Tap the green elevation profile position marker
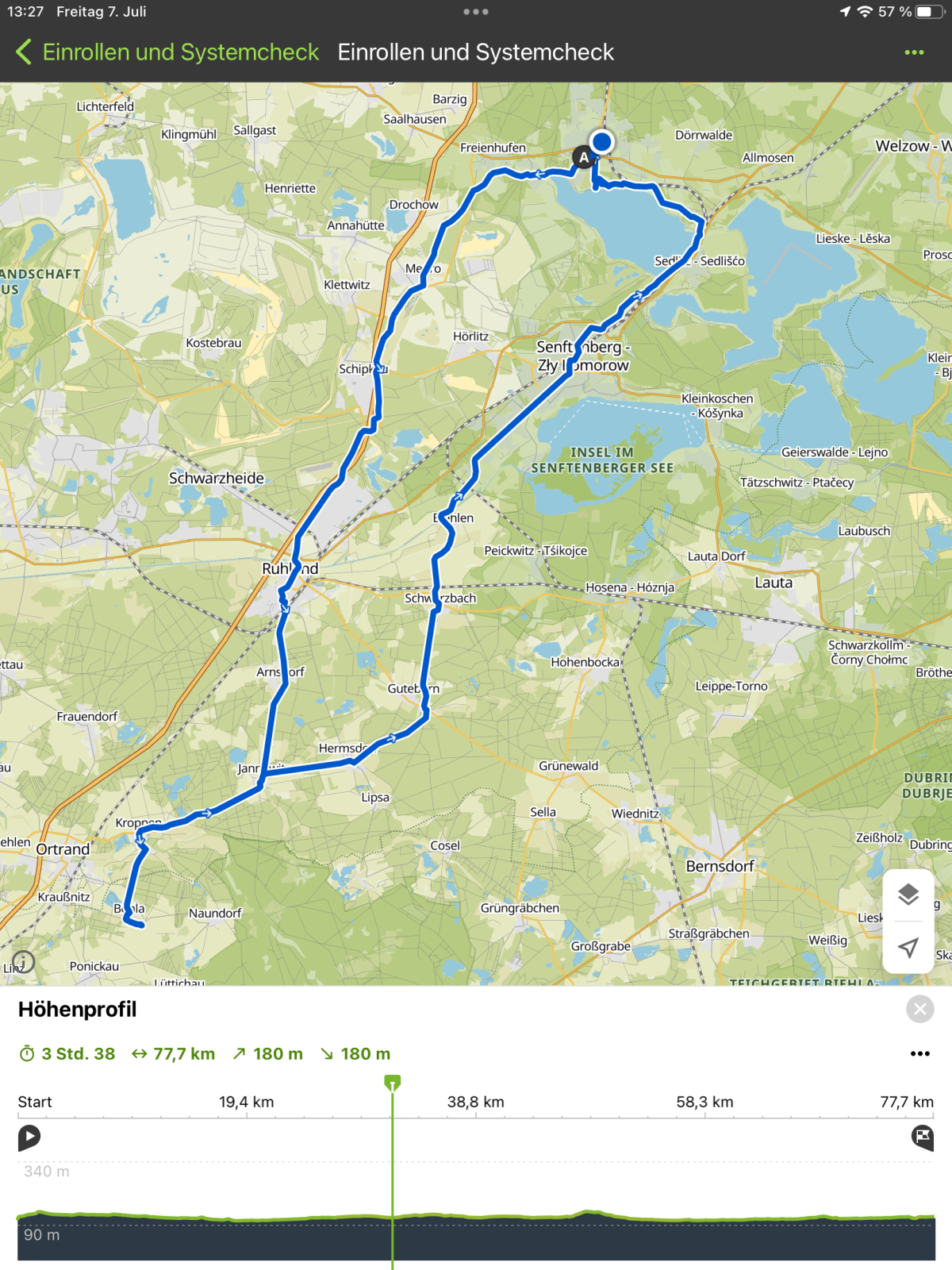Viewport: 952px width, 1270px height. (x=392, y=1083)
